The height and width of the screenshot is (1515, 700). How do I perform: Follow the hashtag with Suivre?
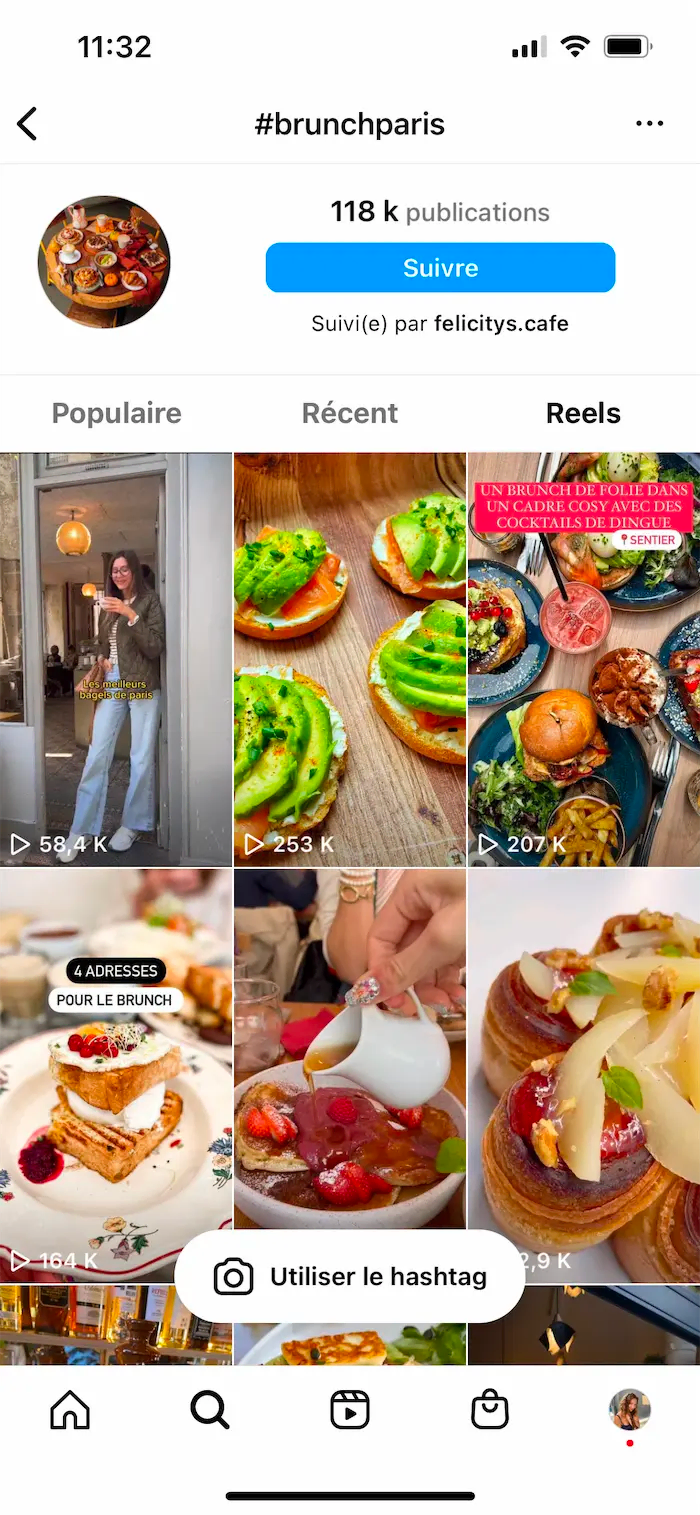pos(440,268)
